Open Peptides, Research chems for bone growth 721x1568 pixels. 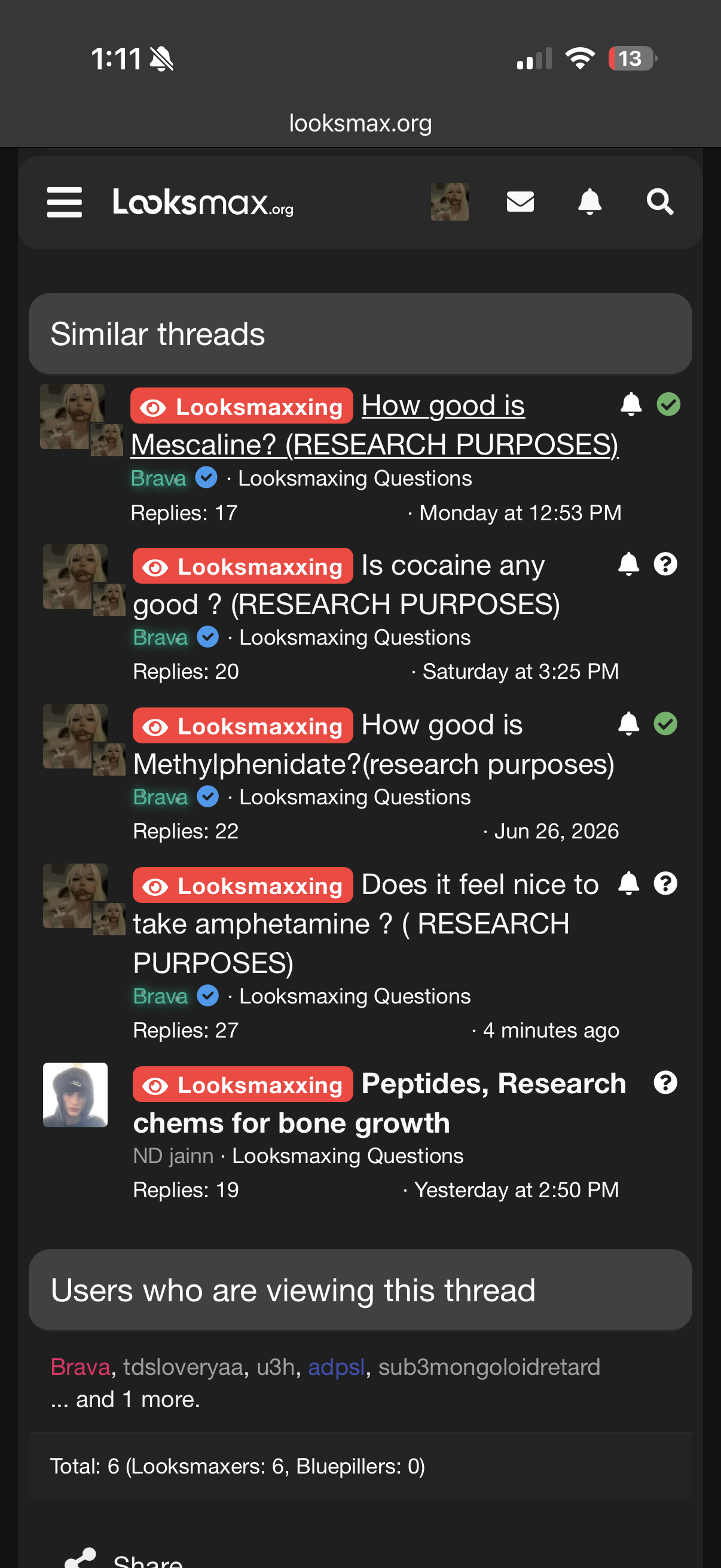[380, 1103]
